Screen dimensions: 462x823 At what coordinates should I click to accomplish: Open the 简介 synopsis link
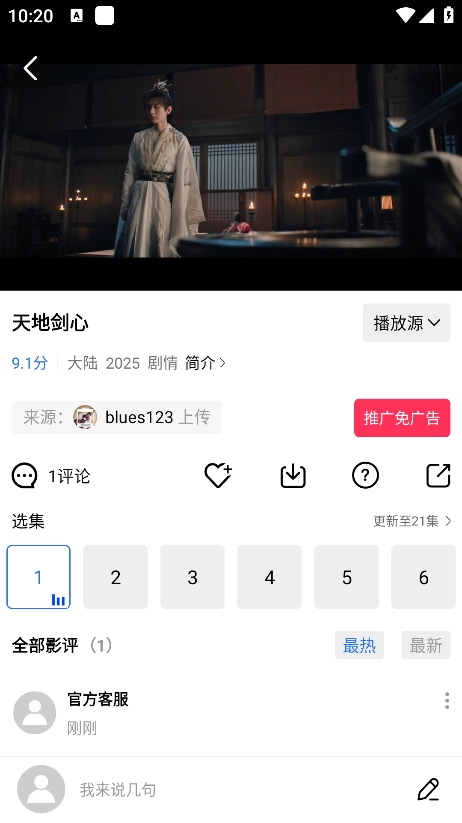205,363
